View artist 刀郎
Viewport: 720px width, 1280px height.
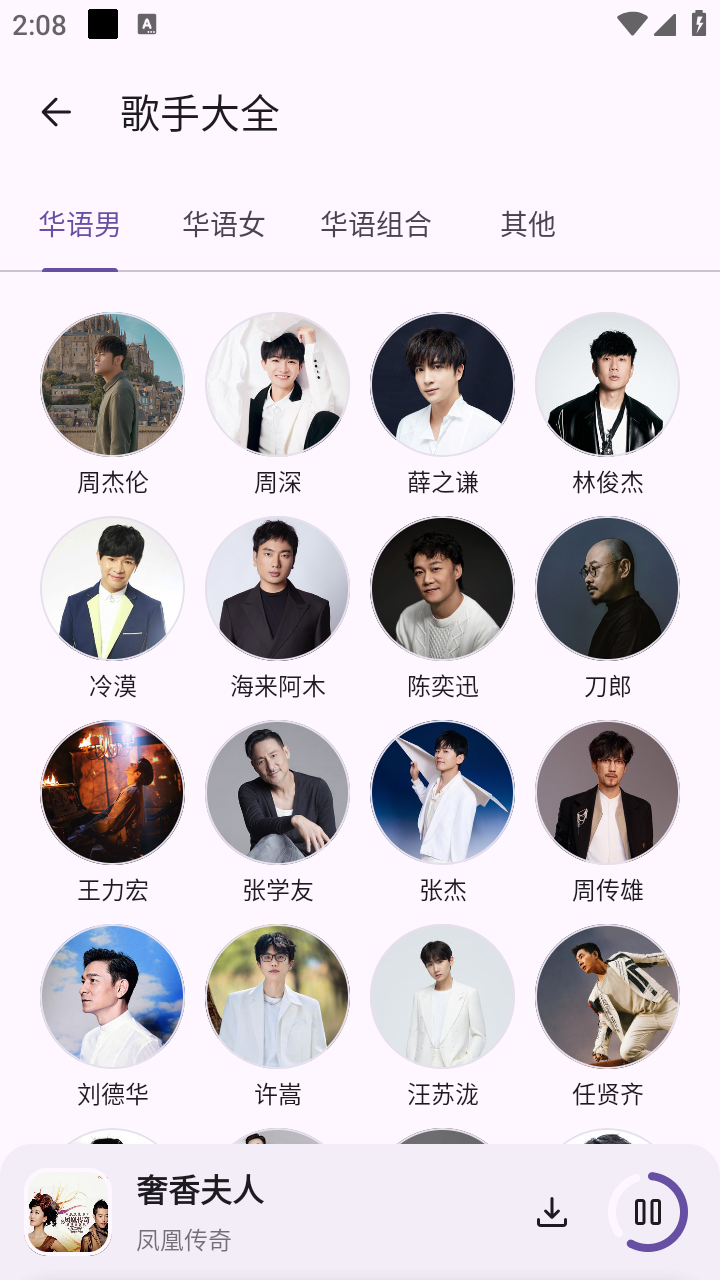click(607, 589)
